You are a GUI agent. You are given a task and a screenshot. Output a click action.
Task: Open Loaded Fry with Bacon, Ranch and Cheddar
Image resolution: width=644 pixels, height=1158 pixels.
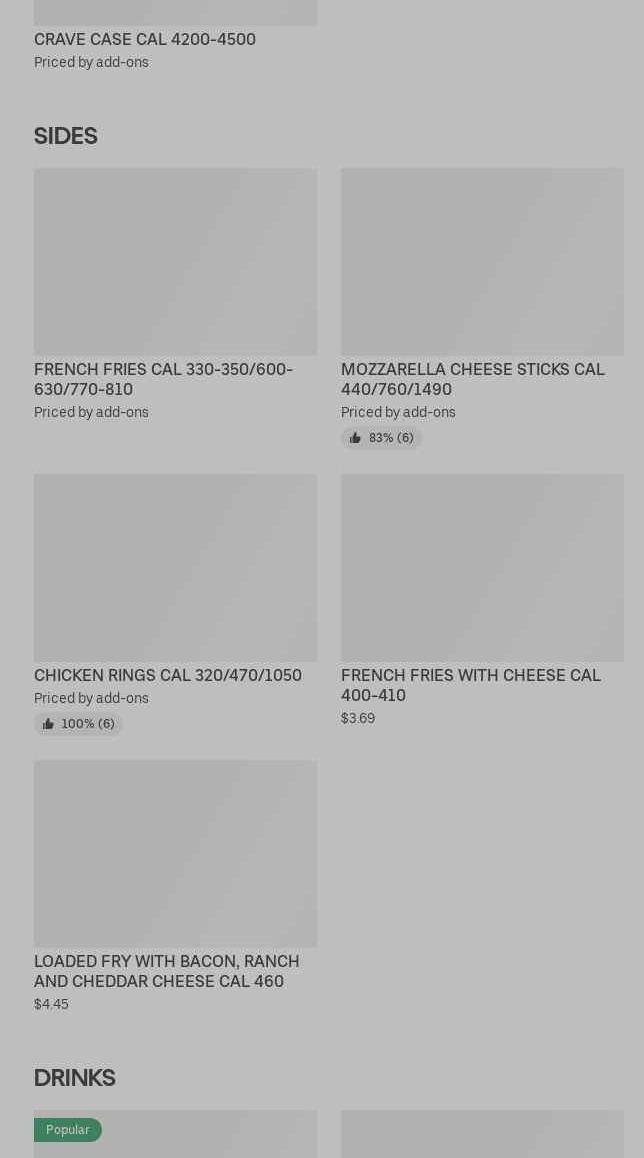(175, 854)
